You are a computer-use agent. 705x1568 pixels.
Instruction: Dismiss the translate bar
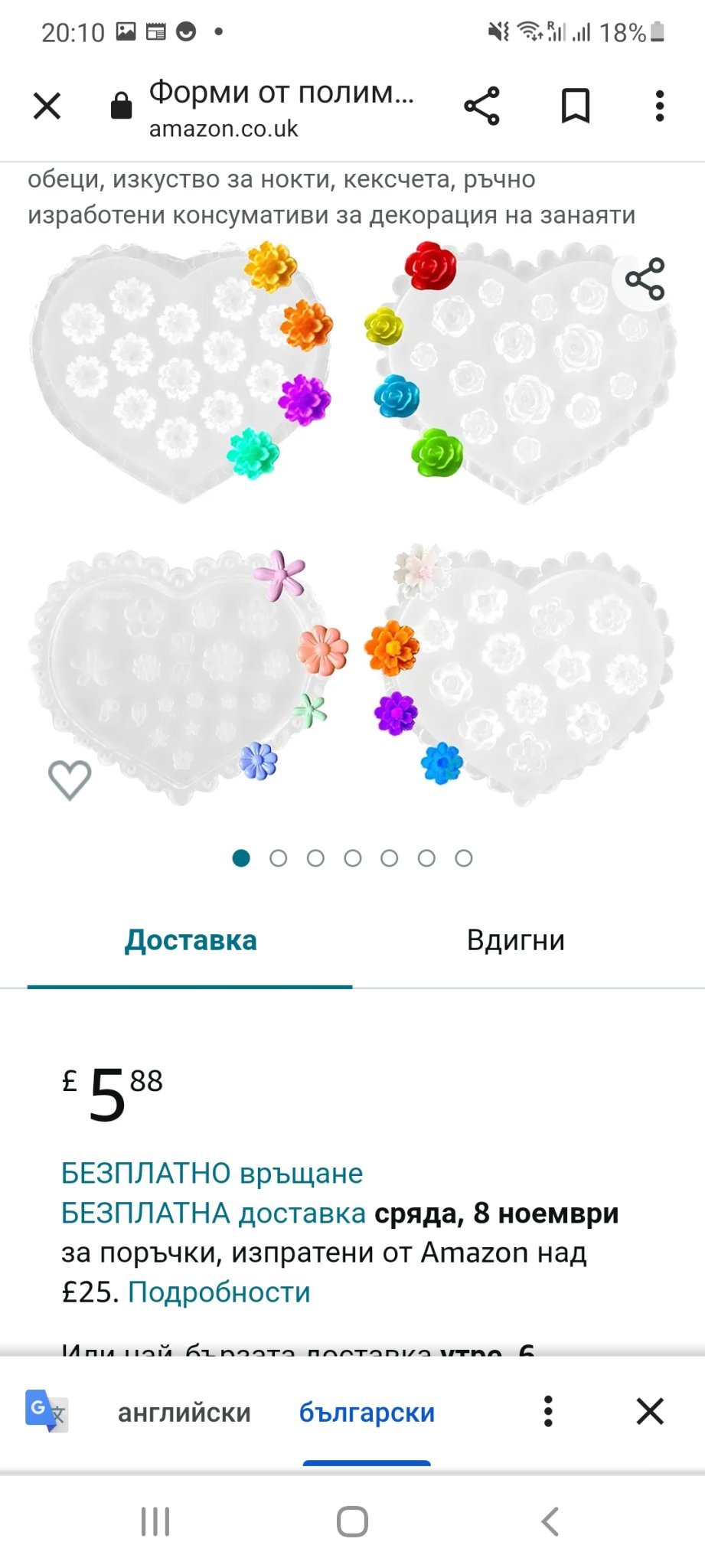pyautogui.click(x=650, y=1411)
